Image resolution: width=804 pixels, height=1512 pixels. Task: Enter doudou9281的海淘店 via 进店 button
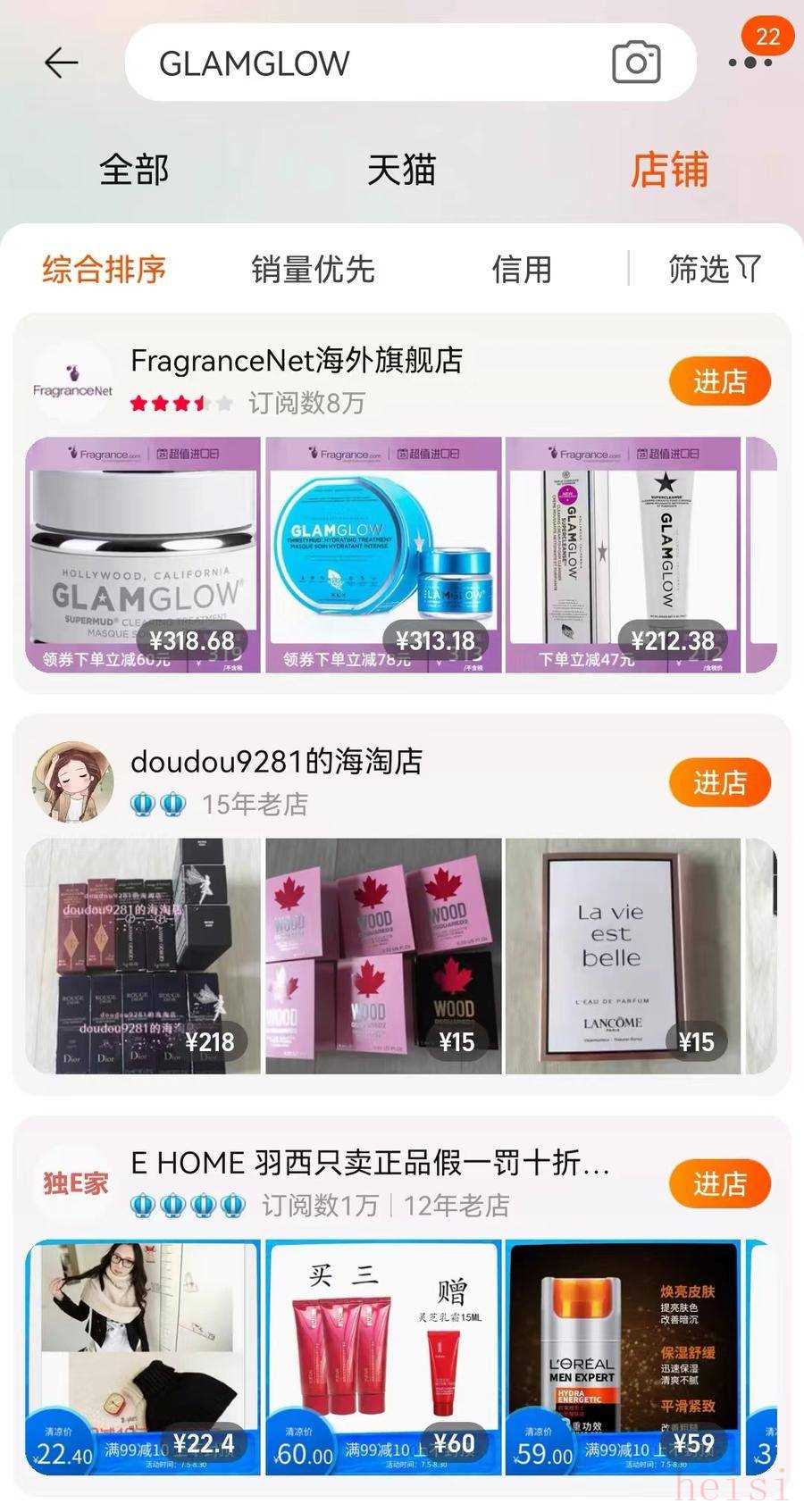[719, 782]
